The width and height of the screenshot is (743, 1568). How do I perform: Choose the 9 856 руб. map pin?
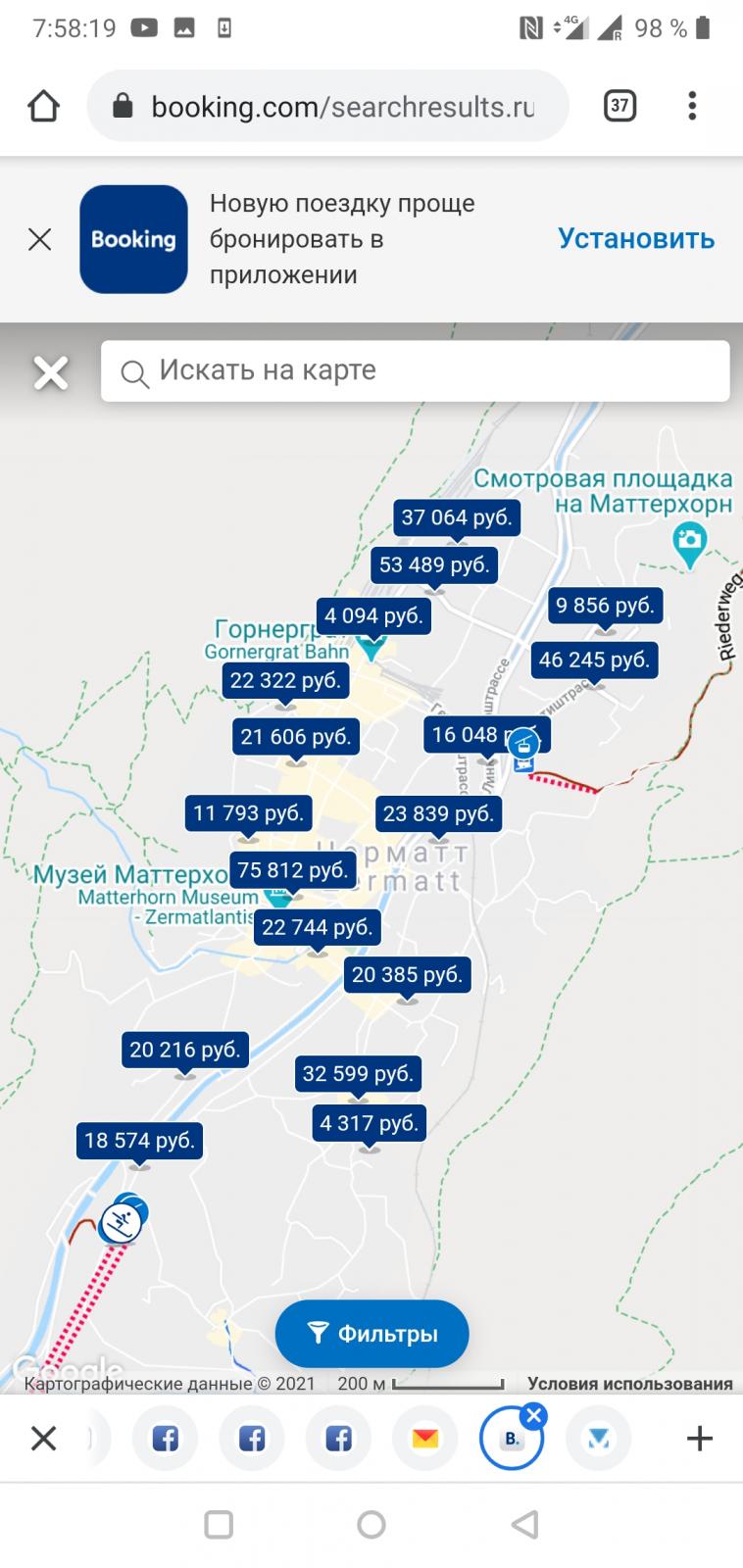pyautogui.click(x=605, y=605)
